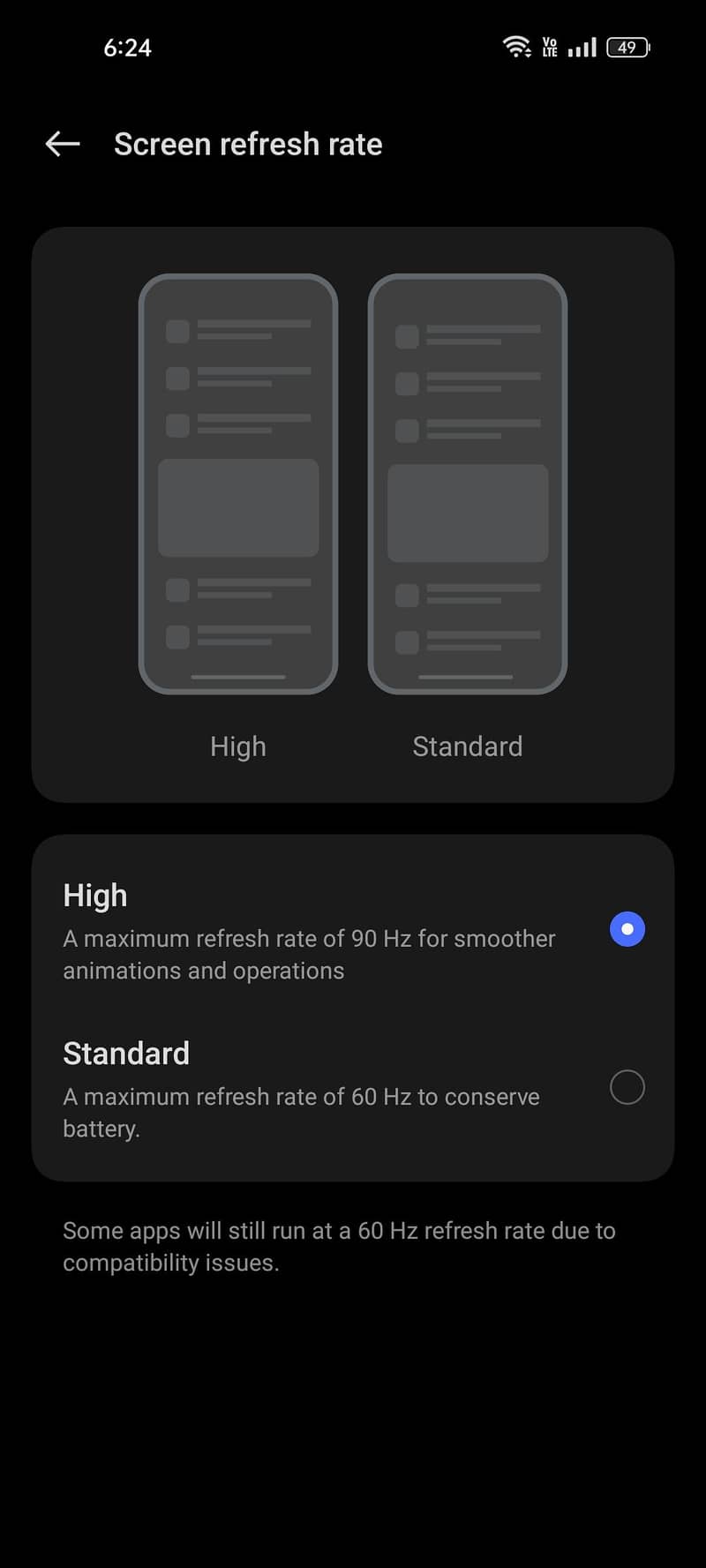Select the High 90 Hz refresh rate
Viewport: 706px width, 1568px height.
point(627,929)
